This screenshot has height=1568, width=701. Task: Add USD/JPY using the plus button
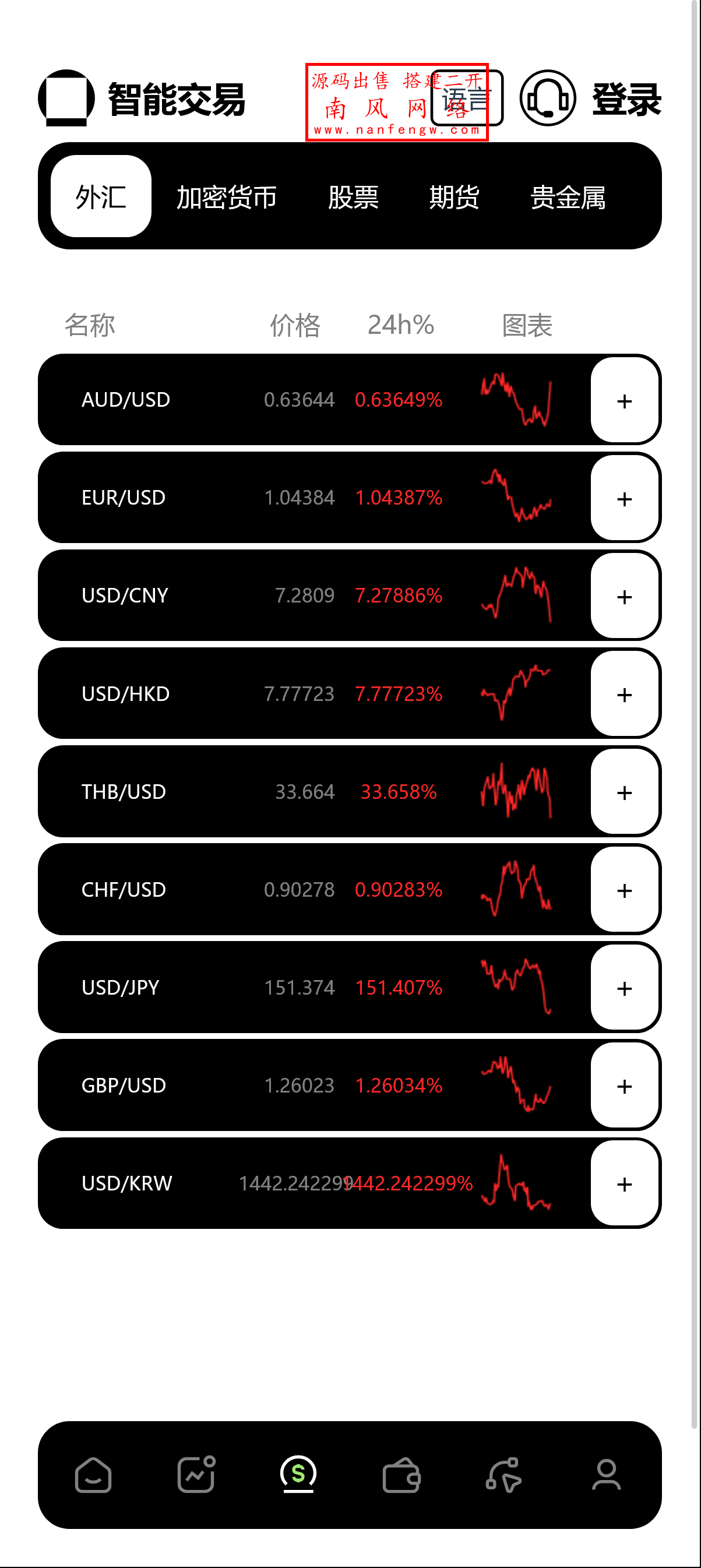624,988
